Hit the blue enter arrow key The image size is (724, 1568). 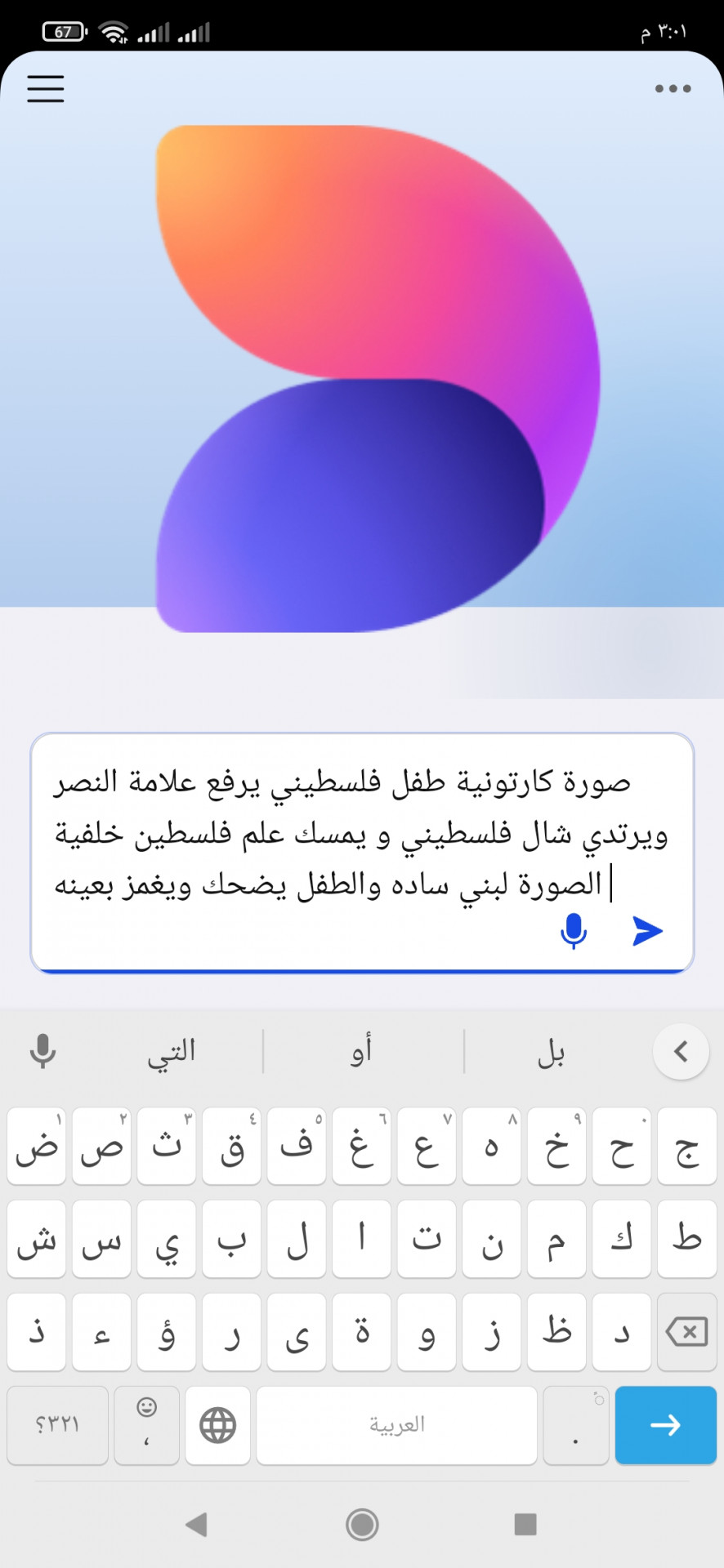(665, 1425)
